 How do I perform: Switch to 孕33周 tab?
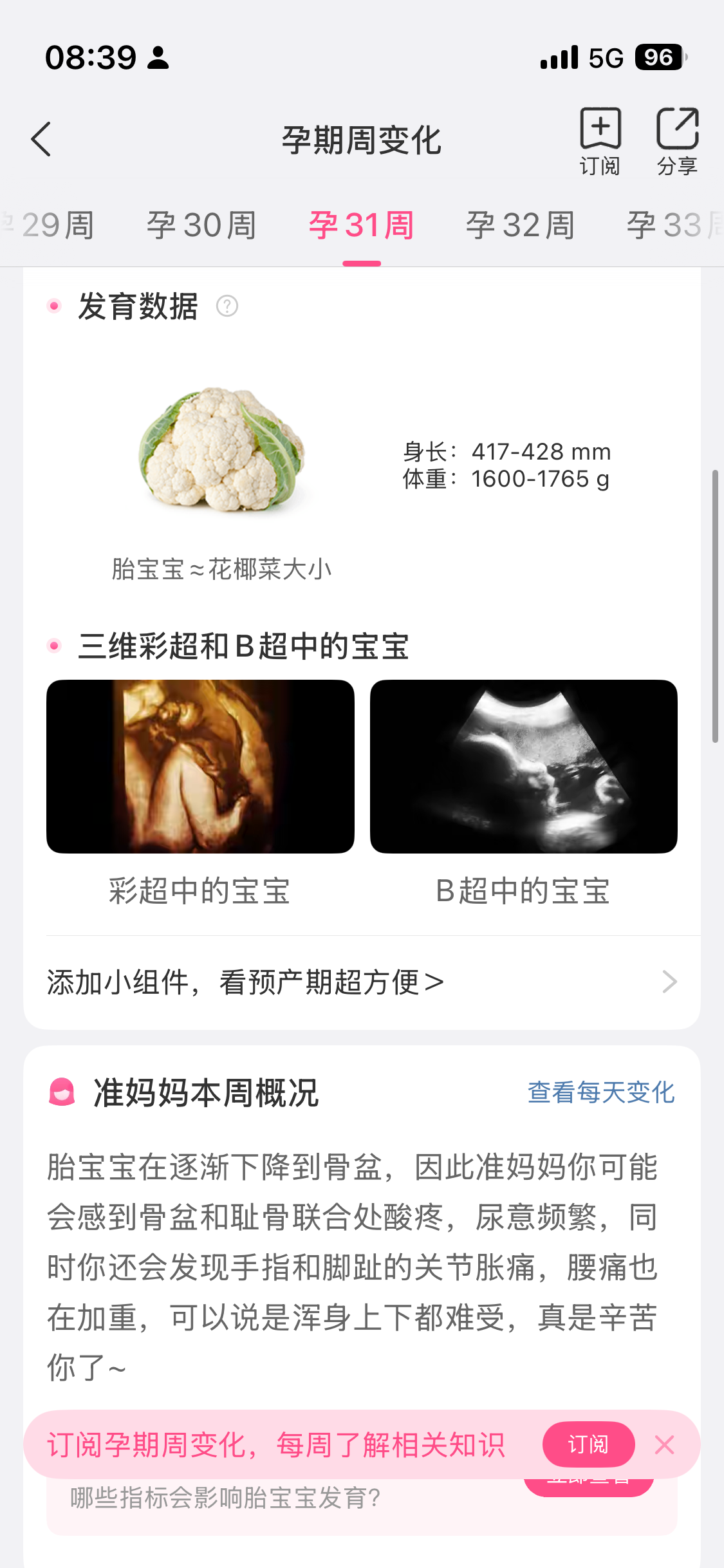click(673, 225)
